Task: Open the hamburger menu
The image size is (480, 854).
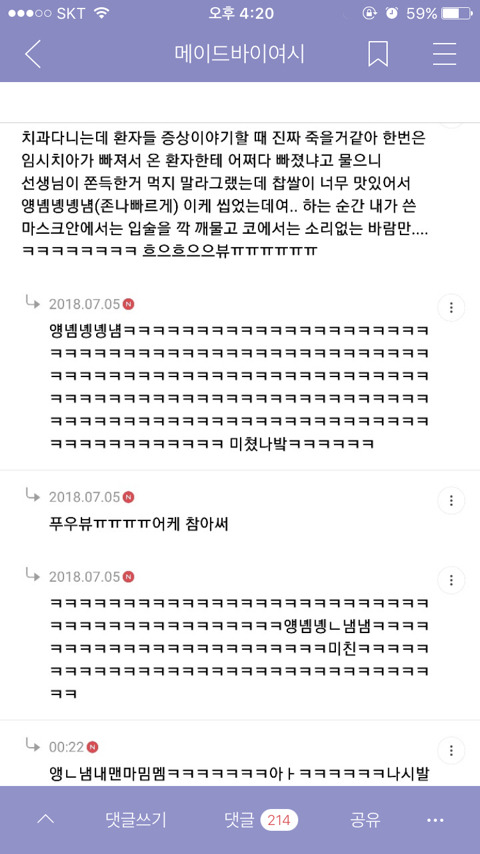Action: click(445, 54)
